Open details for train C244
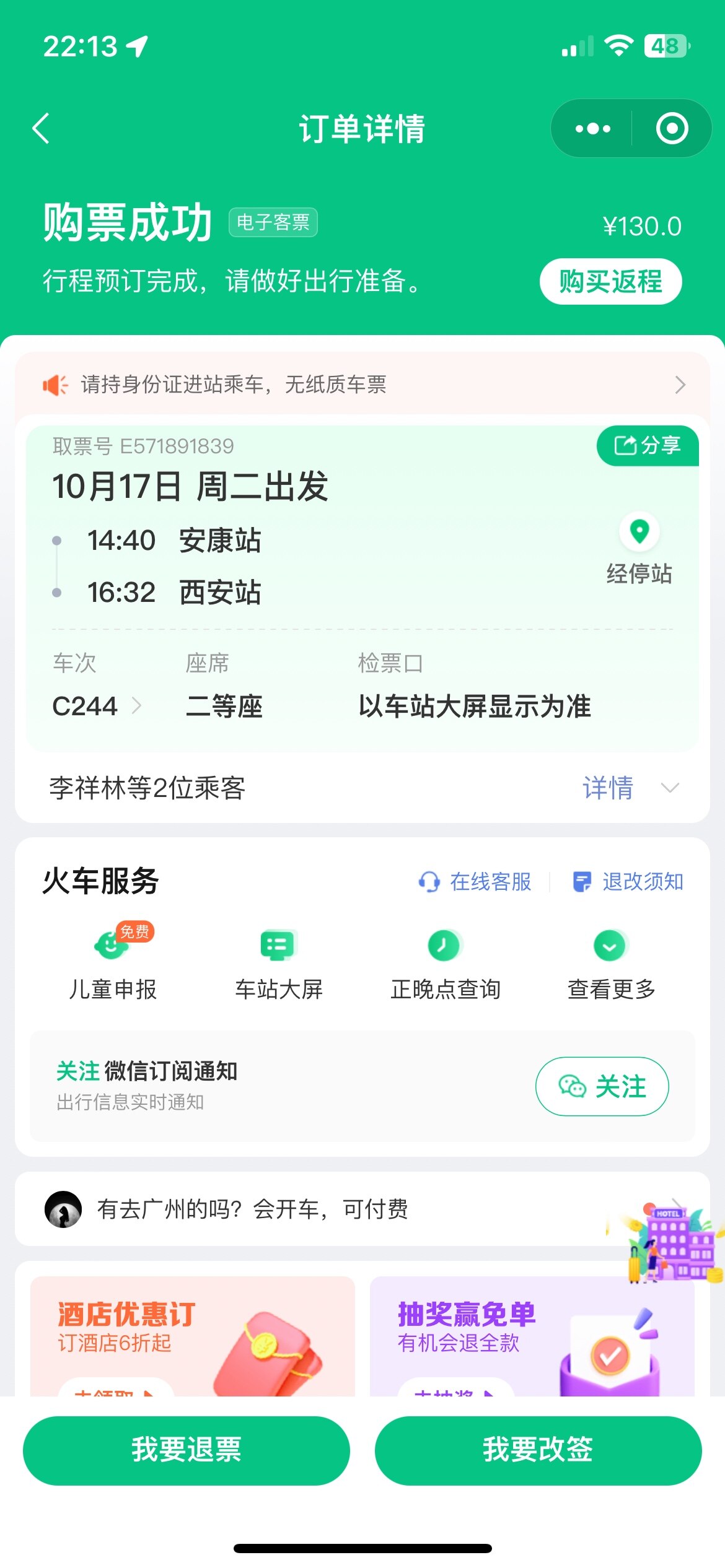 tap(96, 706)
